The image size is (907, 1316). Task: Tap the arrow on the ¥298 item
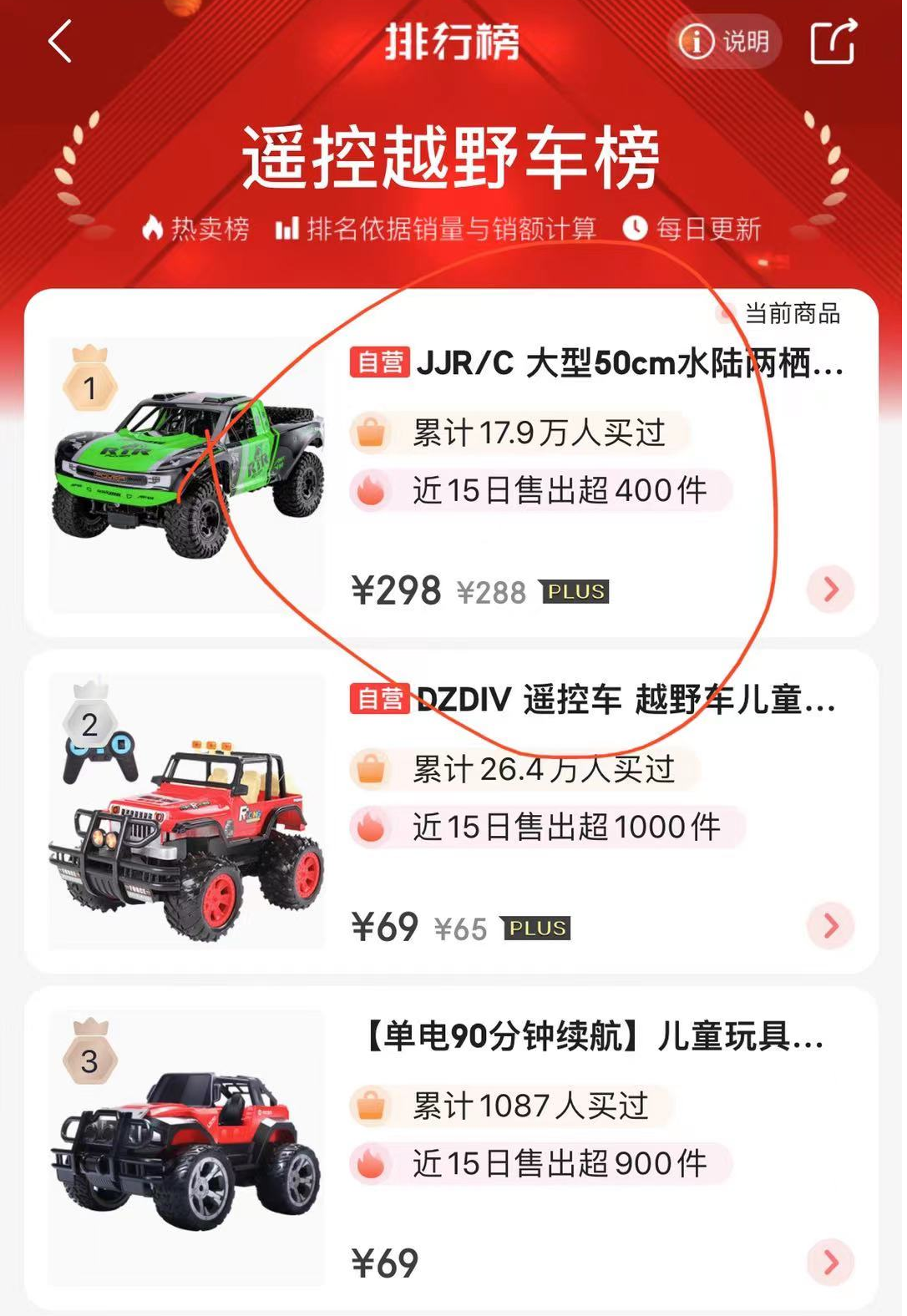coord(830,590)
